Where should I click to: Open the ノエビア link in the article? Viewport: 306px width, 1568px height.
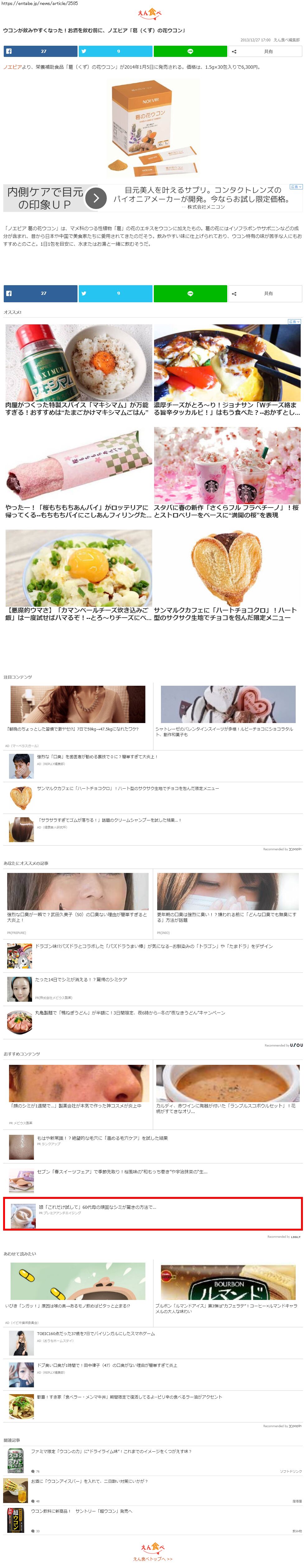point(12,67)
